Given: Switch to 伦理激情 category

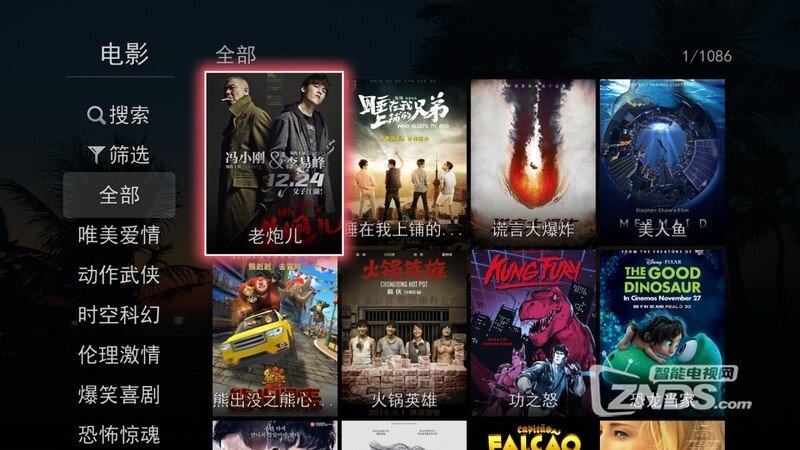Looking at the screenshot, I should click(x=119, y=355).
